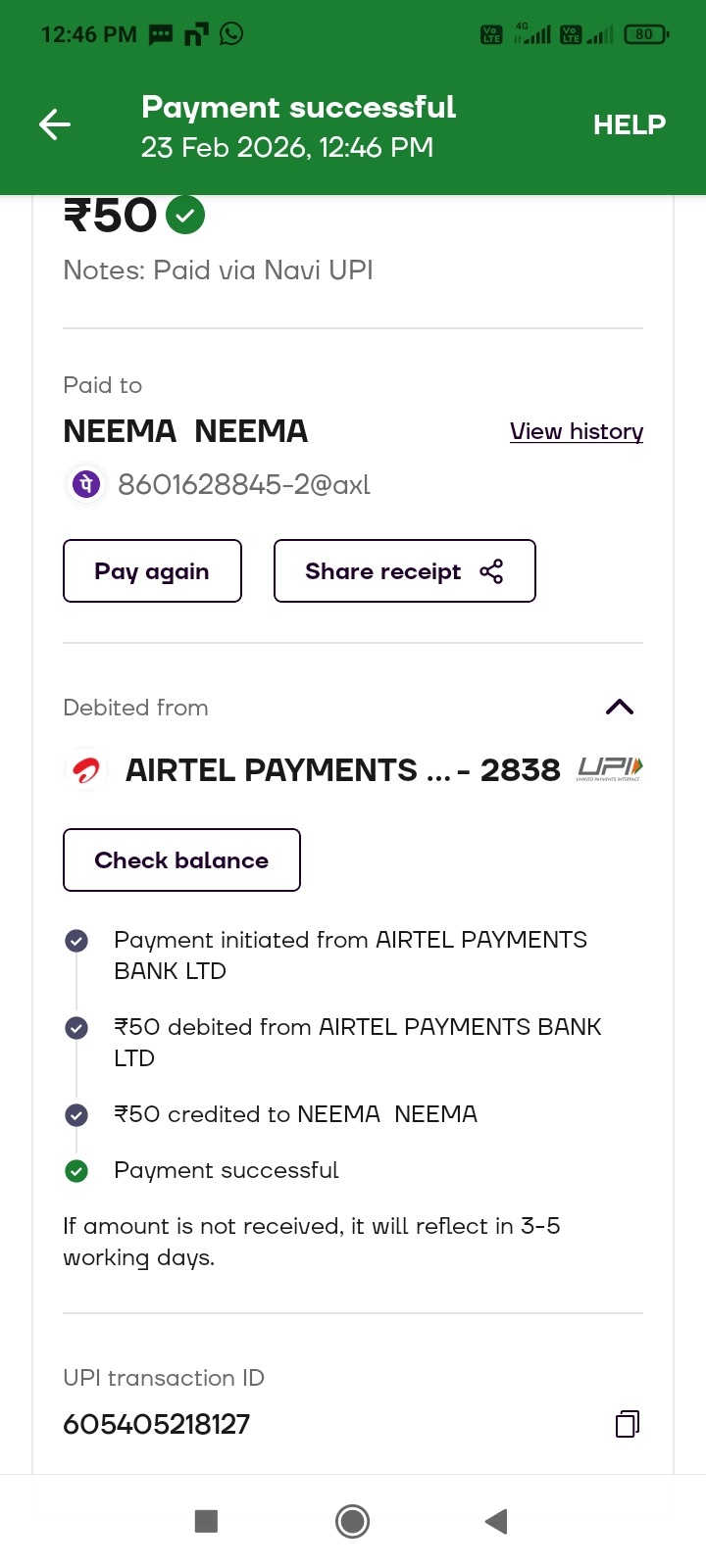
Task: Check balance of Airtel Payments account
Action: 181,860
